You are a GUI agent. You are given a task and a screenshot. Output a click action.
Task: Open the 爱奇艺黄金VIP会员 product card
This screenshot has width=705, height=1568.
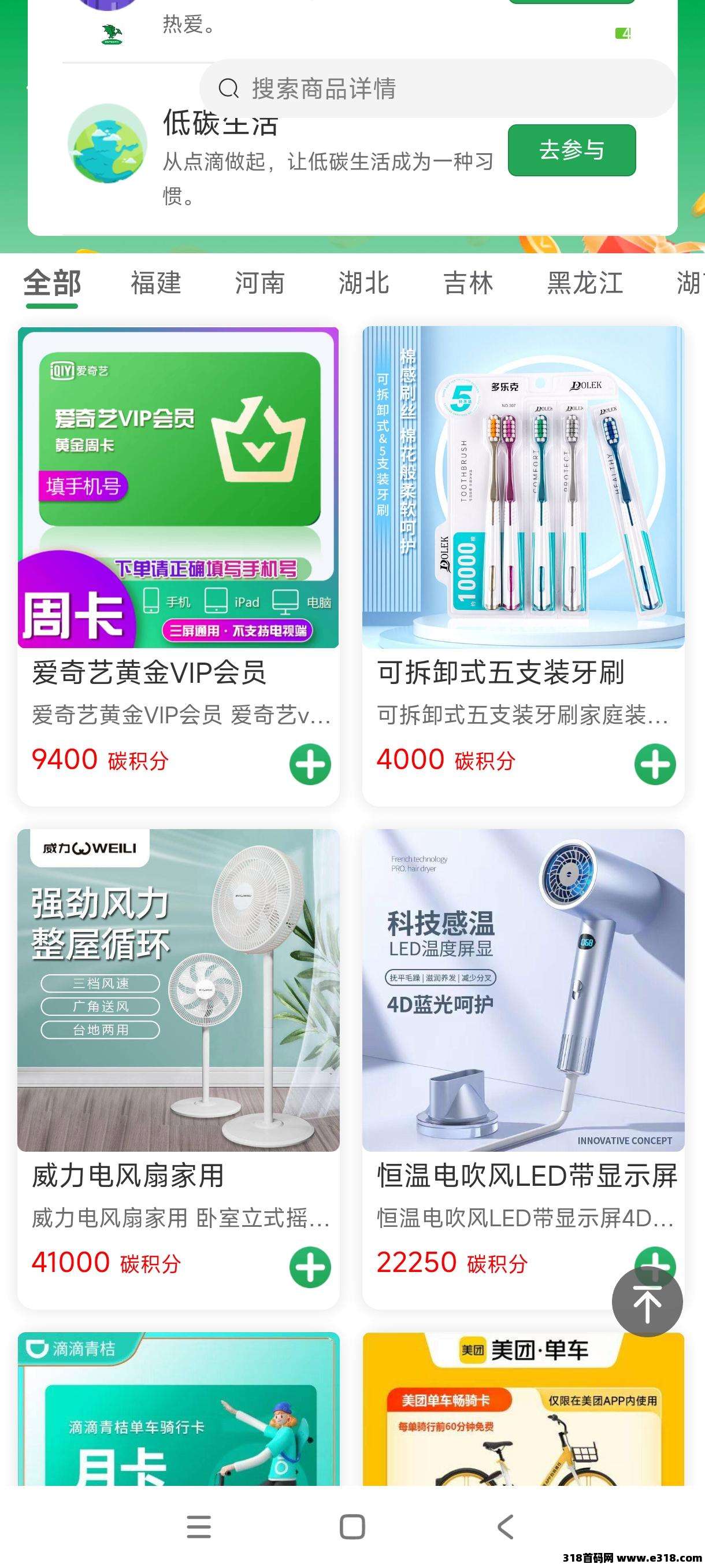pos(178,517)
